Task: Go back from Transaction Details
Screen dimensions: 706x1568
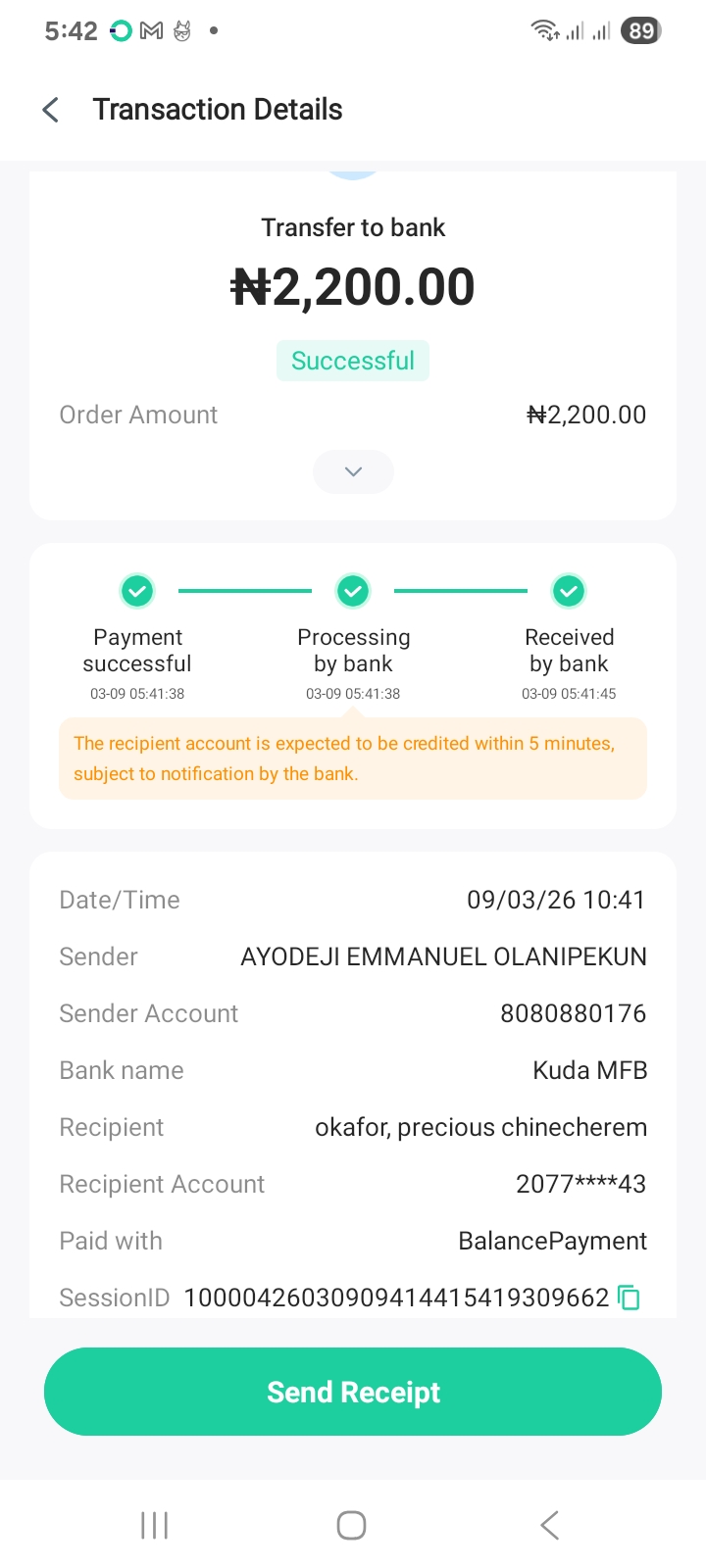Action: pos(51,110)
